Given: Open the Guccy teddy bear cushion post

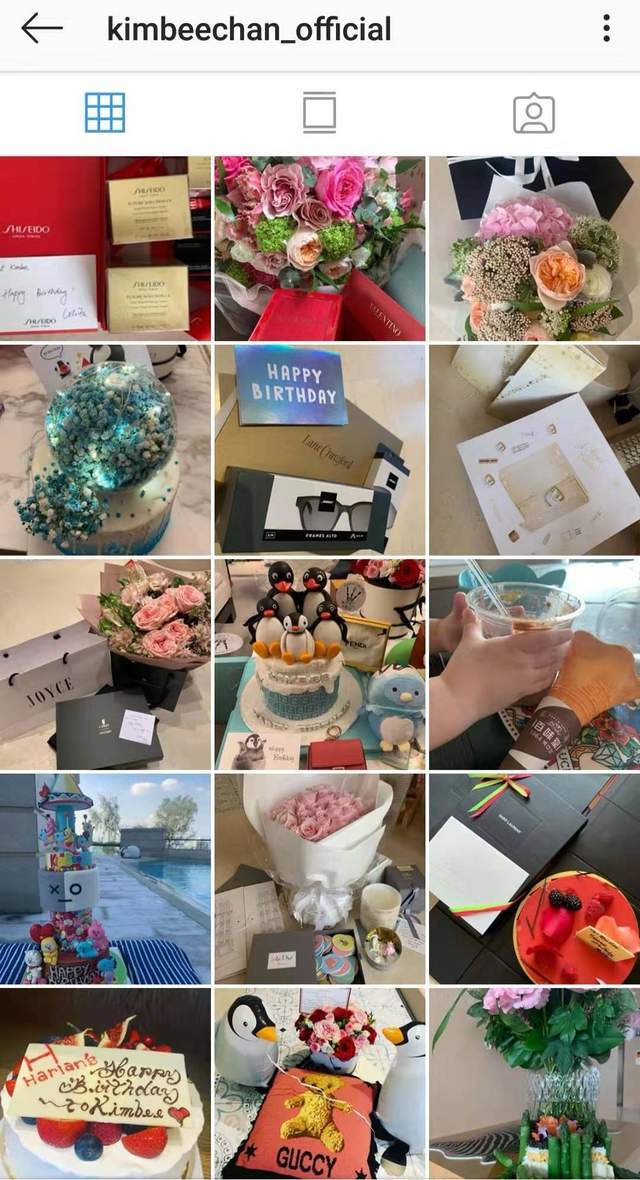Looking at the screenshot, I should point(319,1084).
